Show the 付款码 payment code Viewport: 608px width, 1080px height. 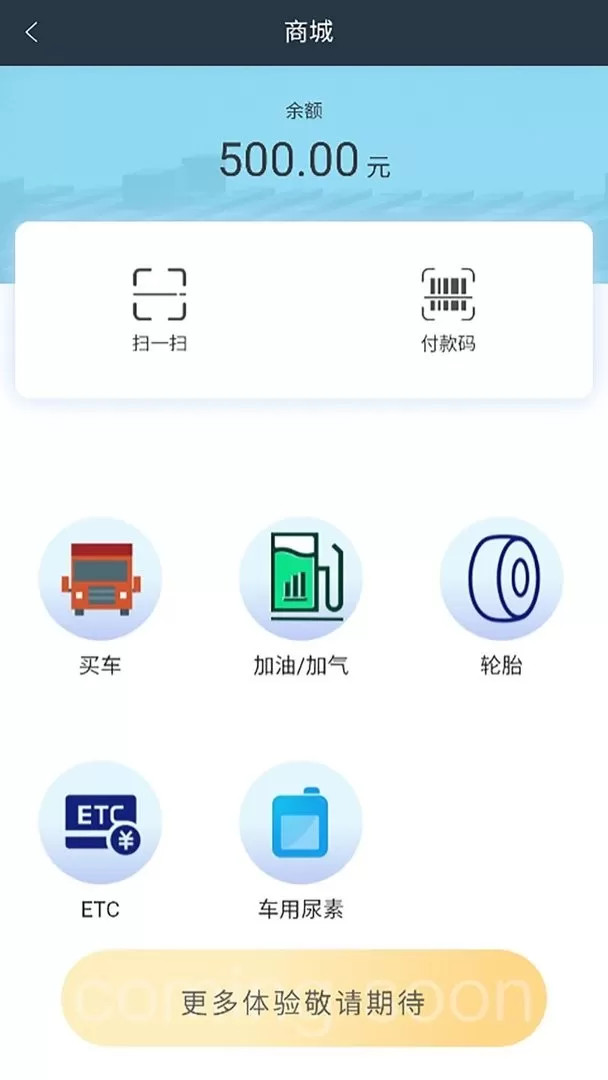click(x=448, y=311)
